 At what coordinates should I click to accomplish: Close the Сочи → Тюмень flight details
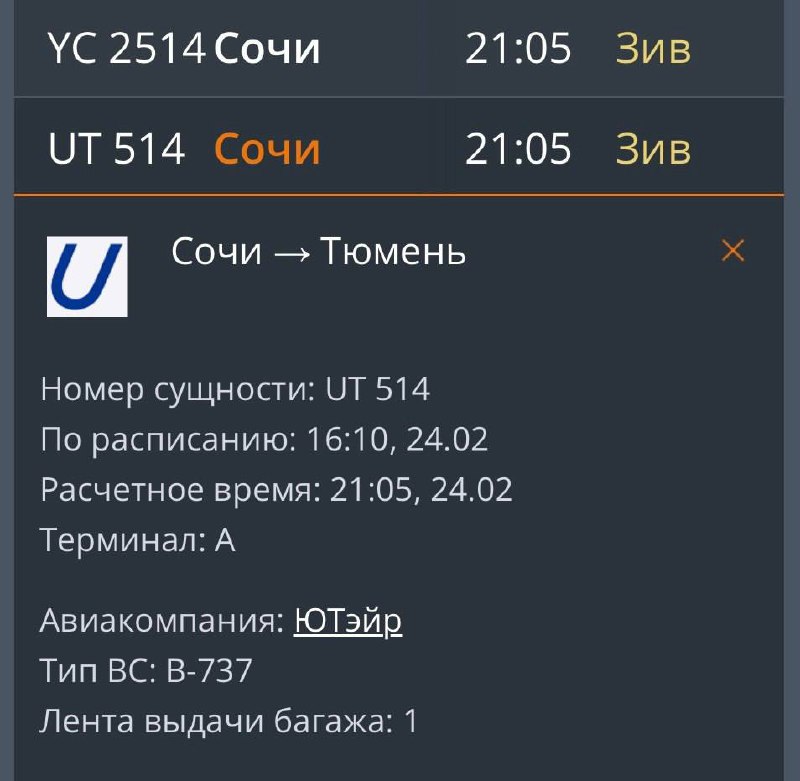point(733,251)
